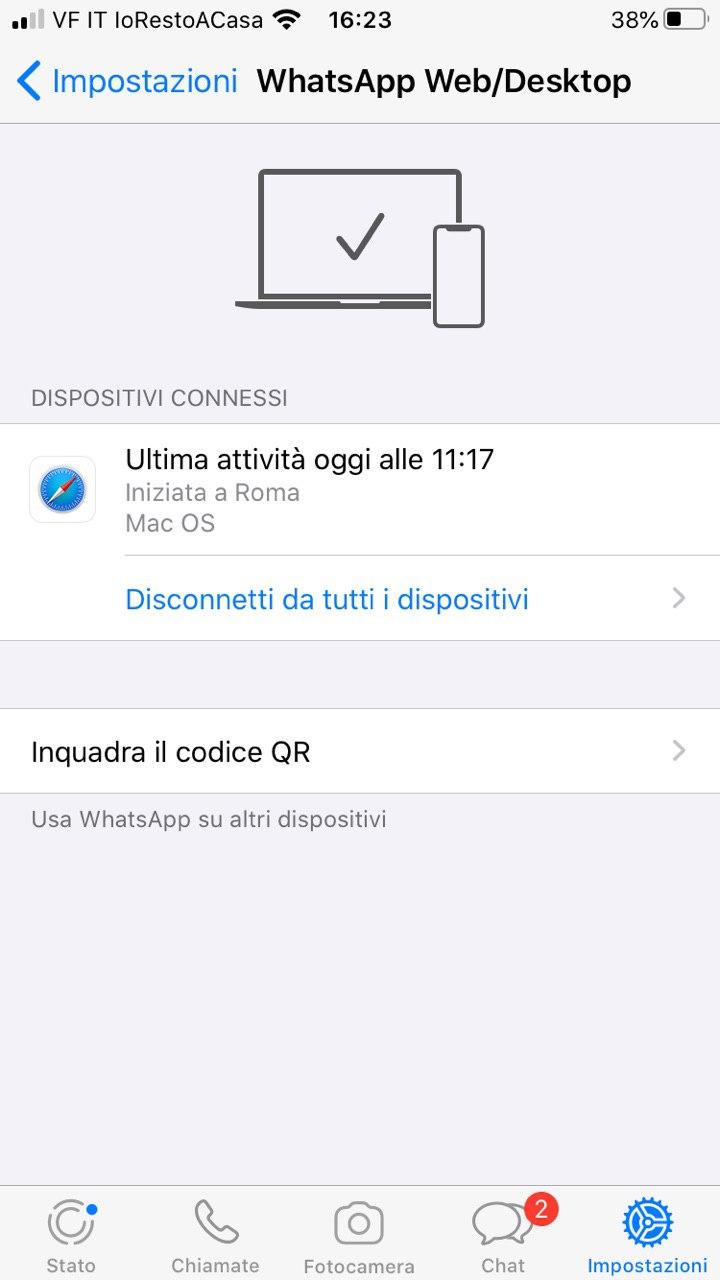The image size is (720, 1280).
Task: Go back to Impostazioni
Action: click(128, 81)
